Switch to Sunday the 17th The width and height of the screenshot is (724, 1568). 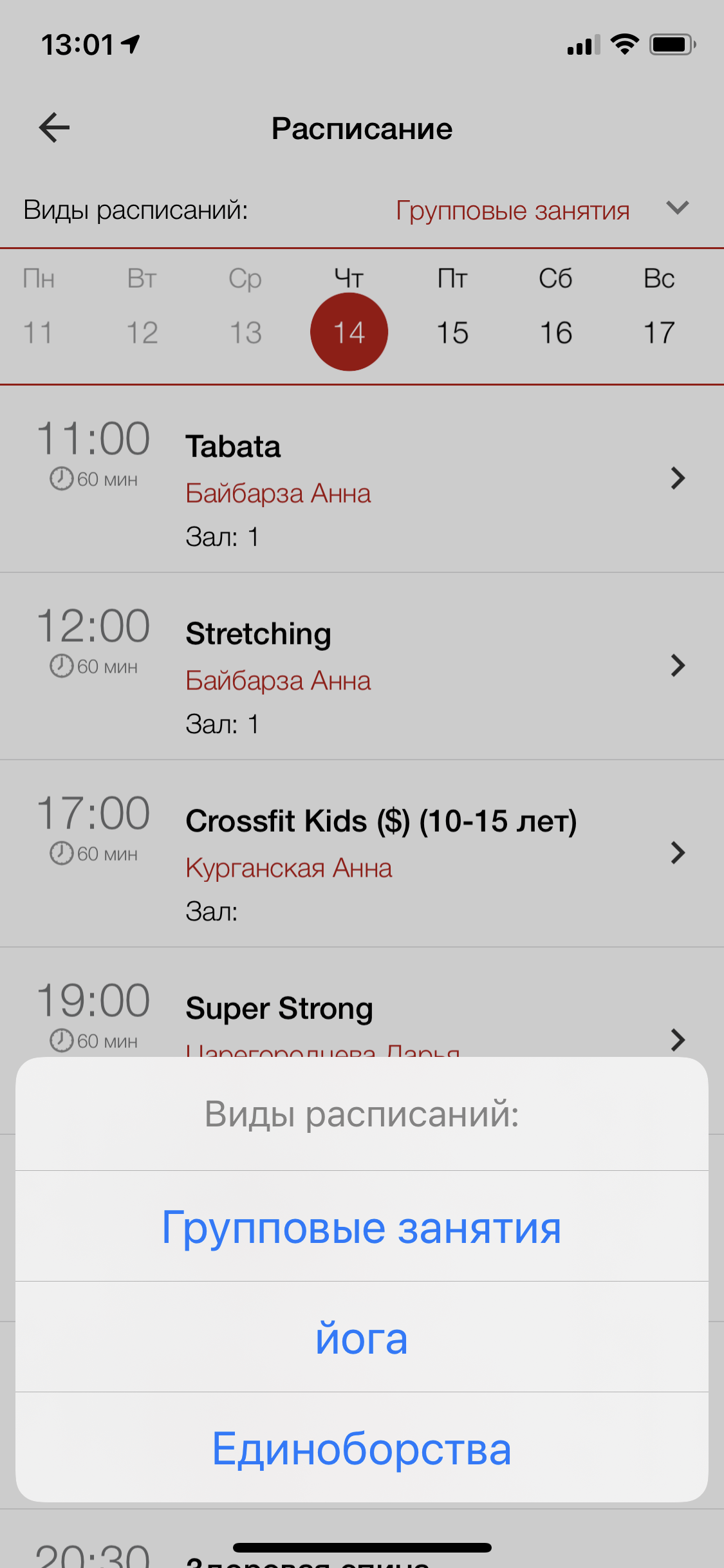pyautogui.click(x=659, y=331)
